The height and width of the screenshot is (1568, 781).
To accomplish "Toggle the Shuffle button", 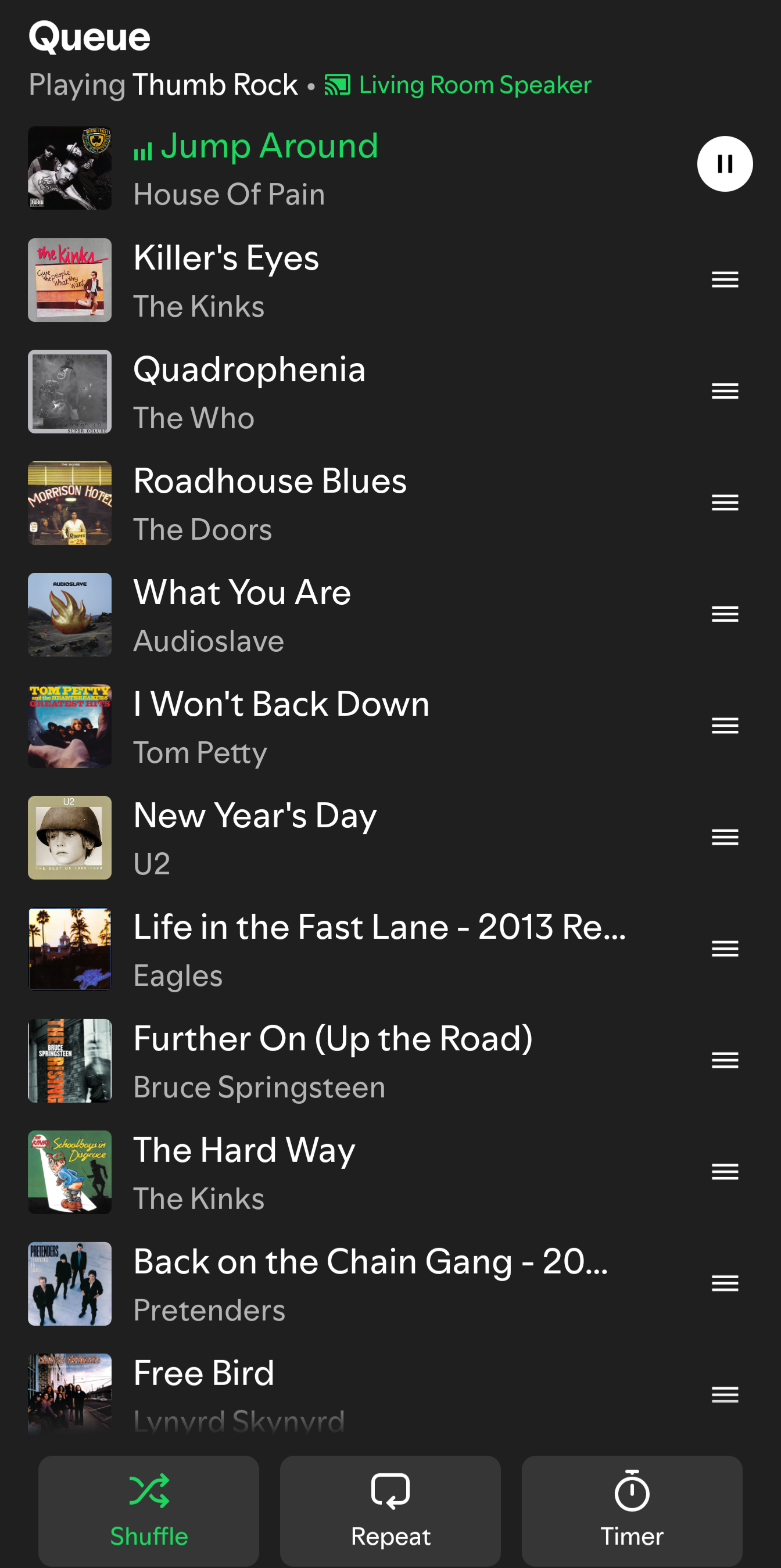I will click(149, 1510).
